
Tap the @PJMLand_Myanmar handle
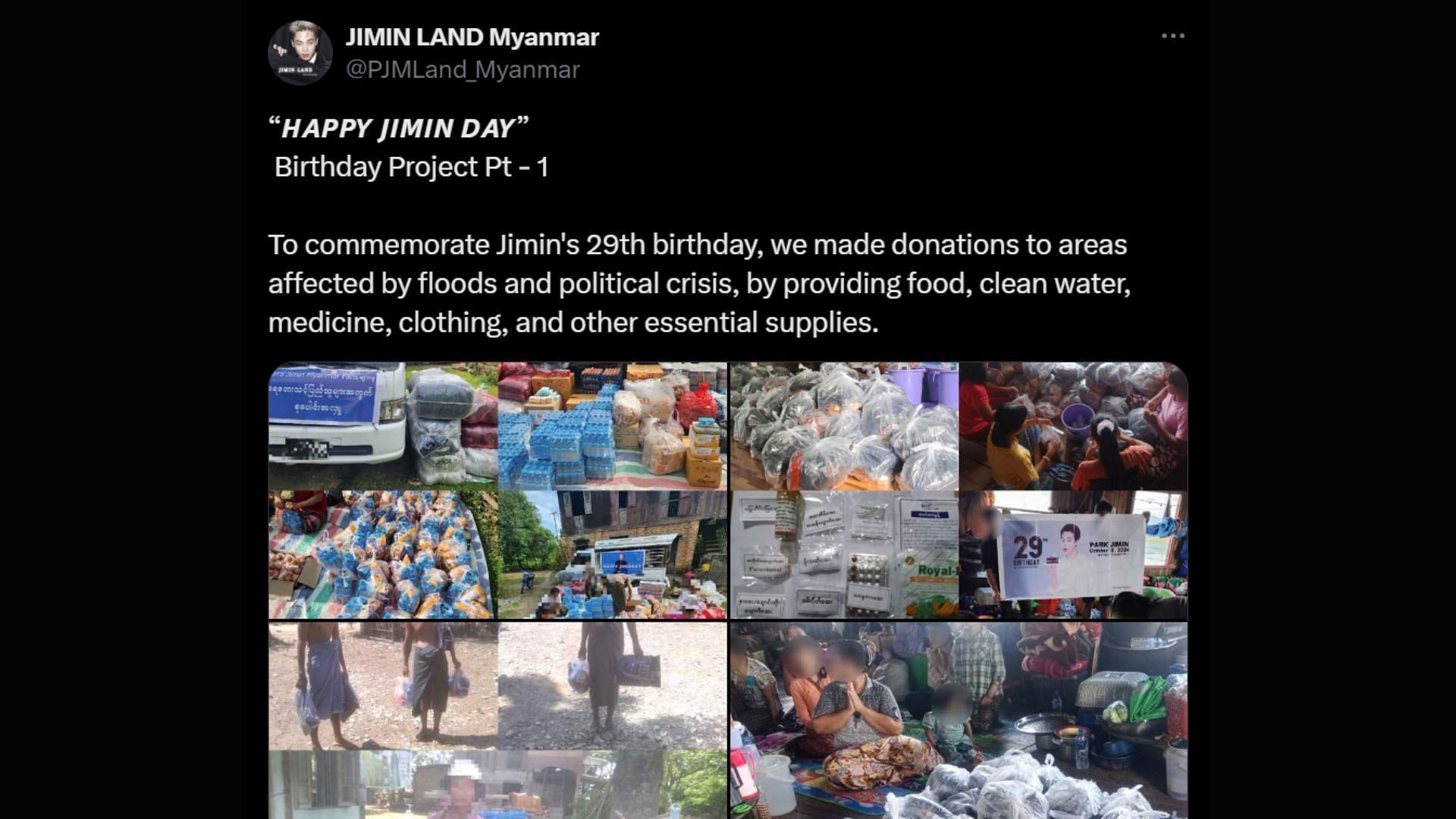pos(463,70)
